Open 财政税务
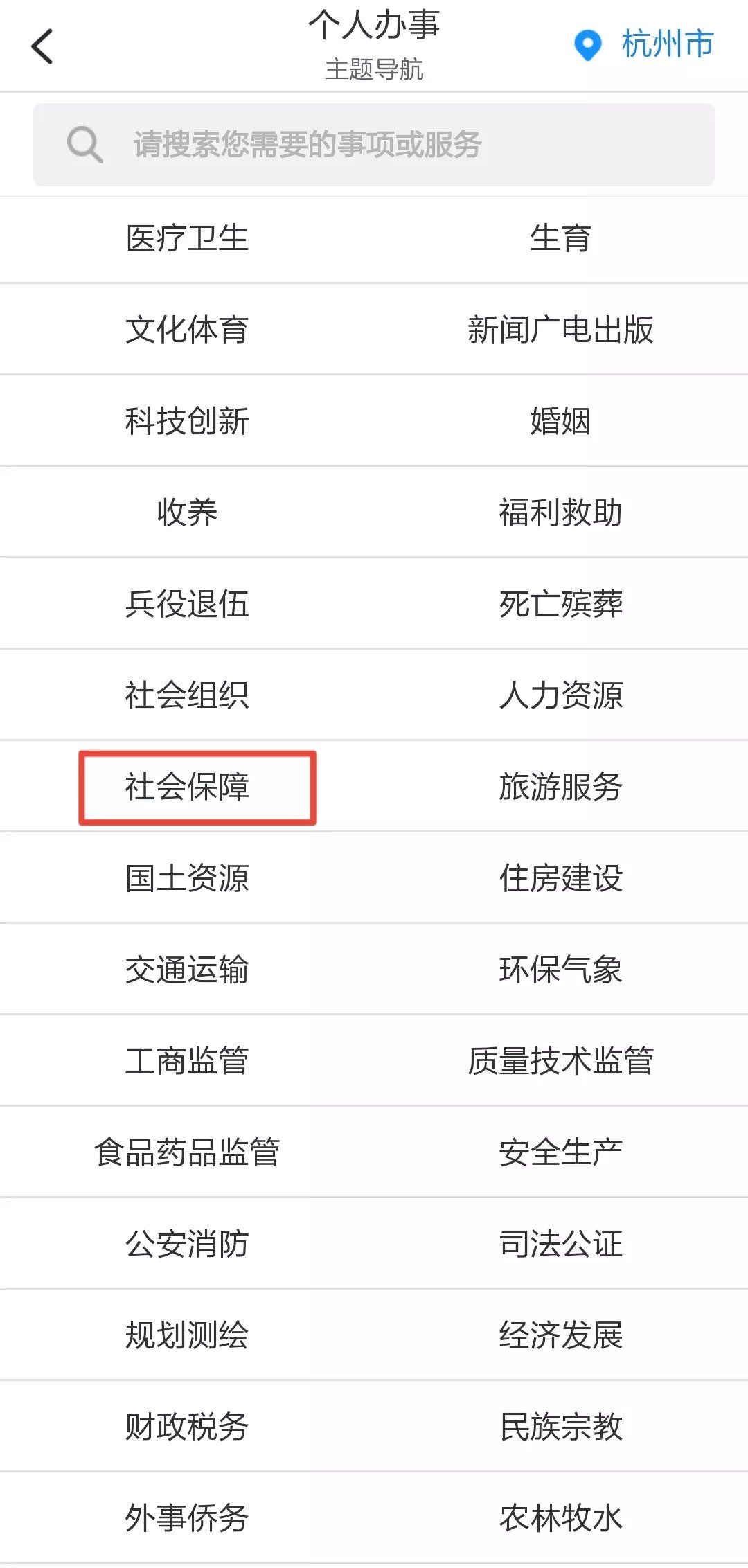The width and height of the screenshot is (748, 1568). [187, 1427]
